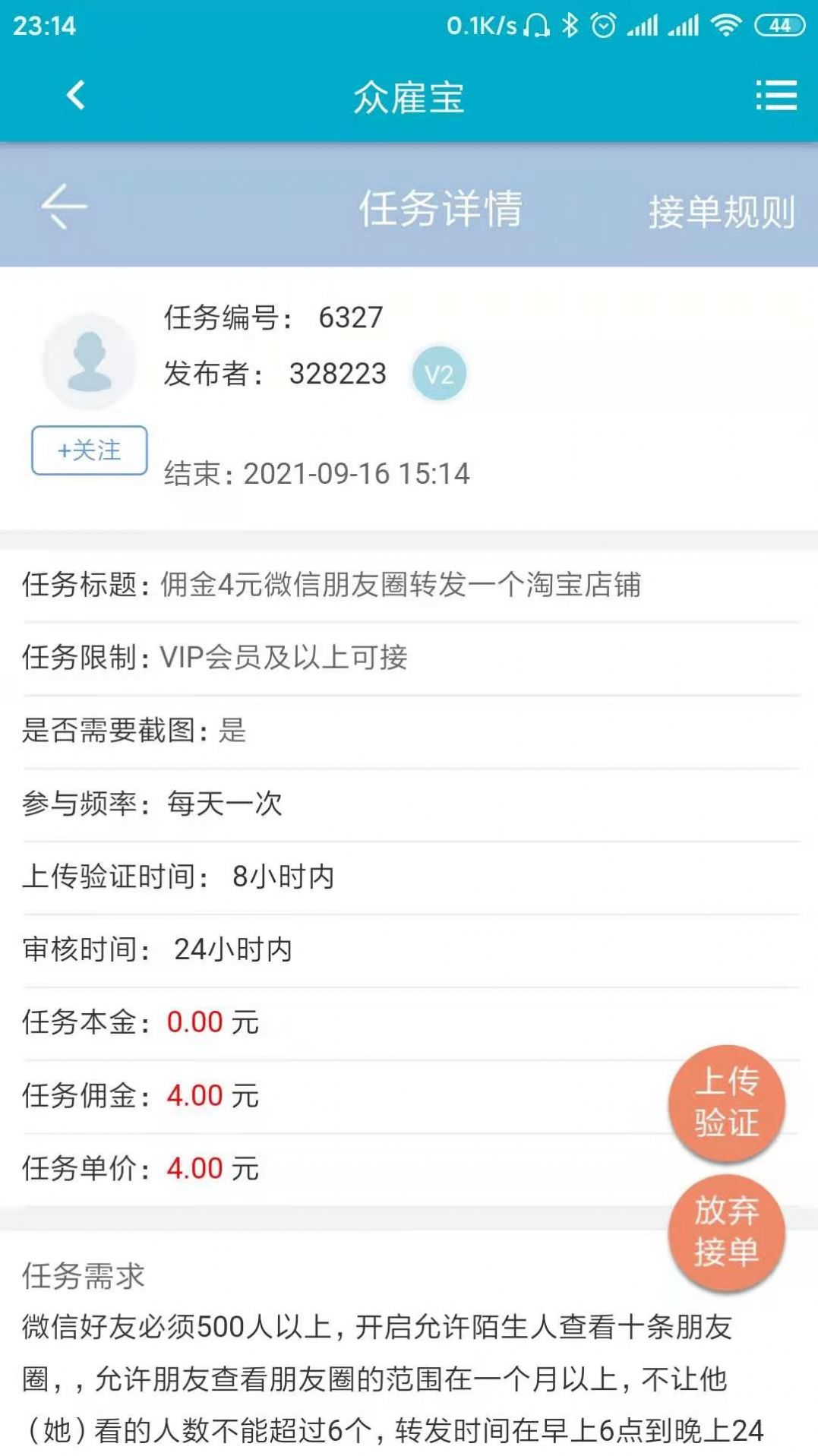Screen dimensions: 818x1456
Task: Select the 任务详情 tab header
Action: coord(441,210)
